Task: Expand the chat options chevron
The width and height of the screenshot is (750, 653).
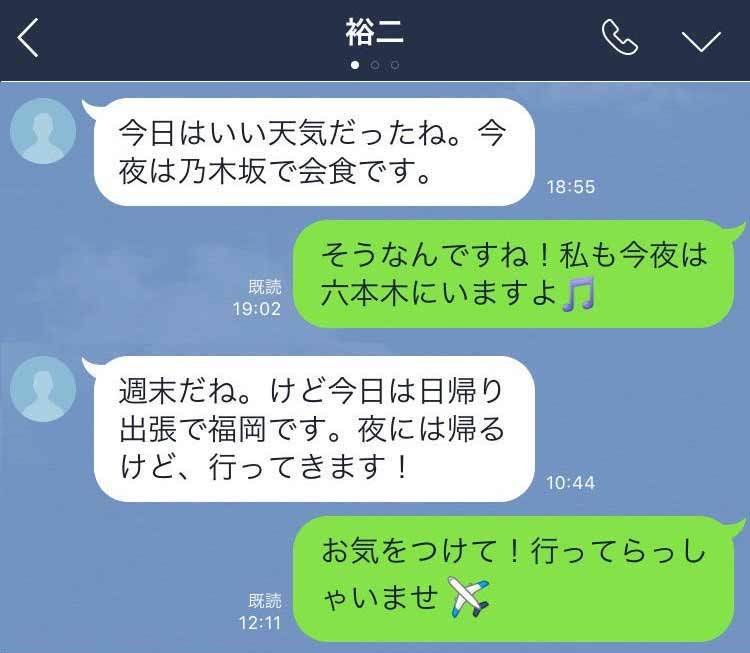Action: click(x=700, y=39)
